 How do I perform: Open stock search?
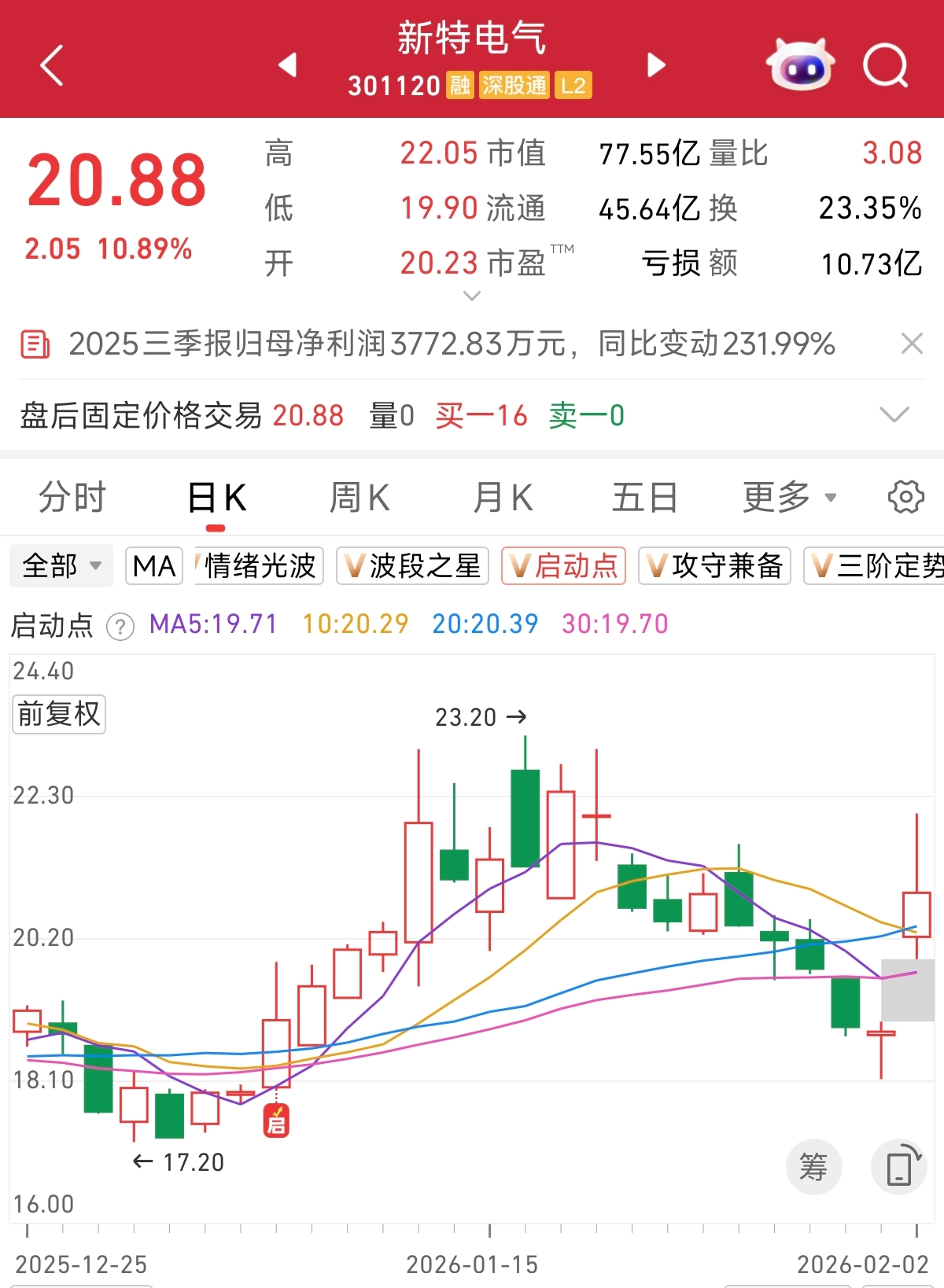pyautogui.click(x=886, y=64)
